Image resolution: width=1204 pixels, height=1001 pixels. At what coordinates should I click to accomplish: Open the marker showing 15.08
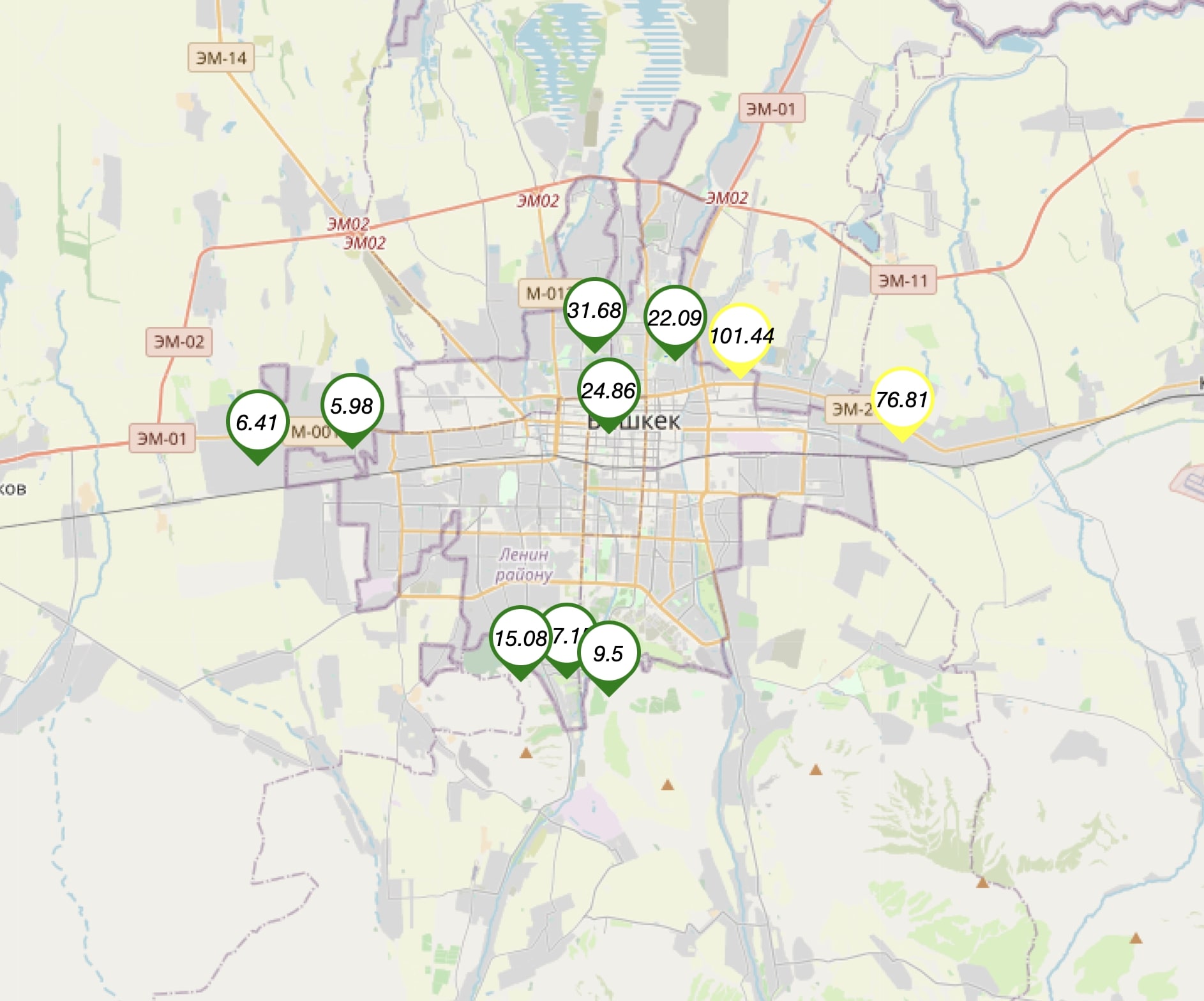tap(520, 638)
